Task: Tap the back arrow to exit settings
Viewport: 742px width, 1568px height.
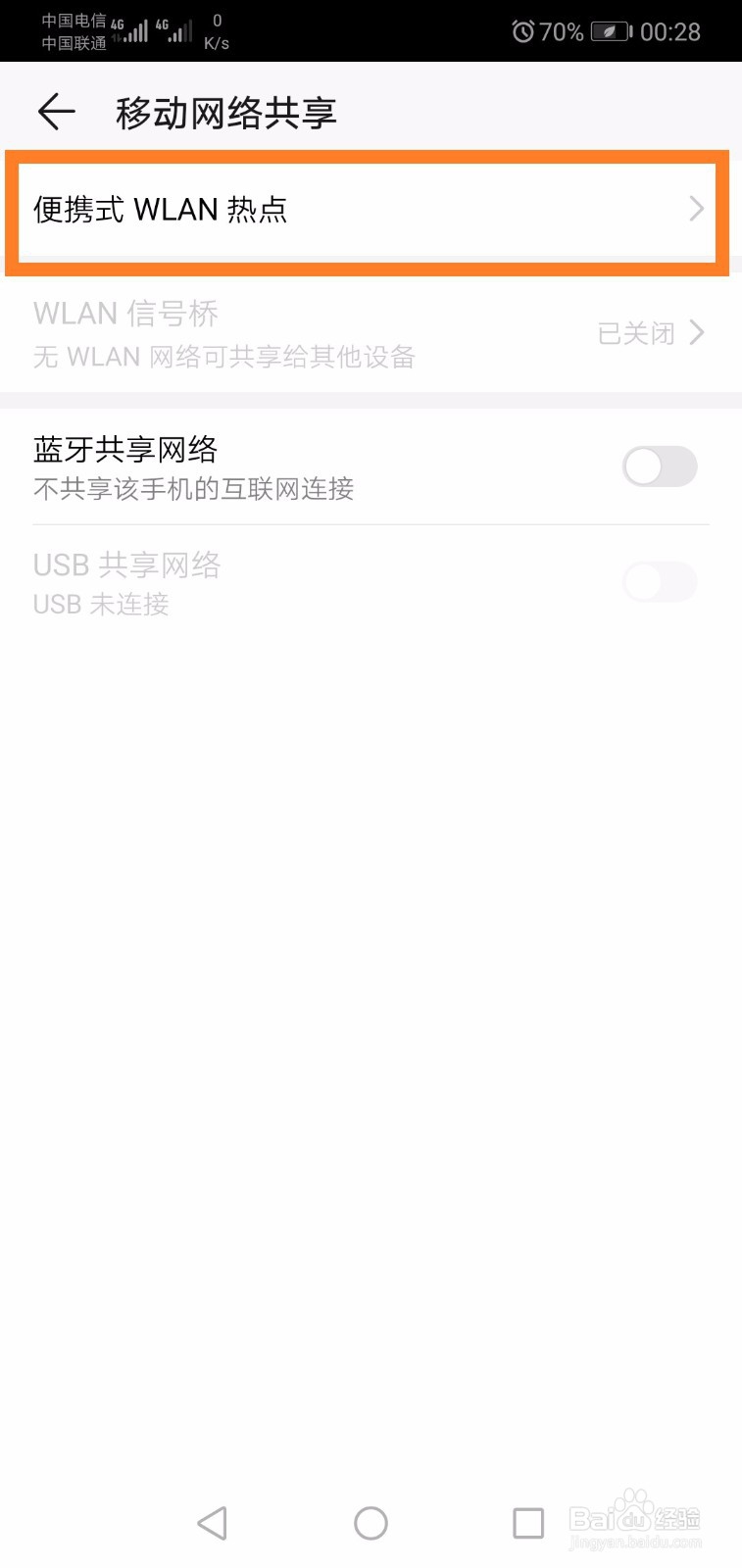Action: tap(56, 111)
